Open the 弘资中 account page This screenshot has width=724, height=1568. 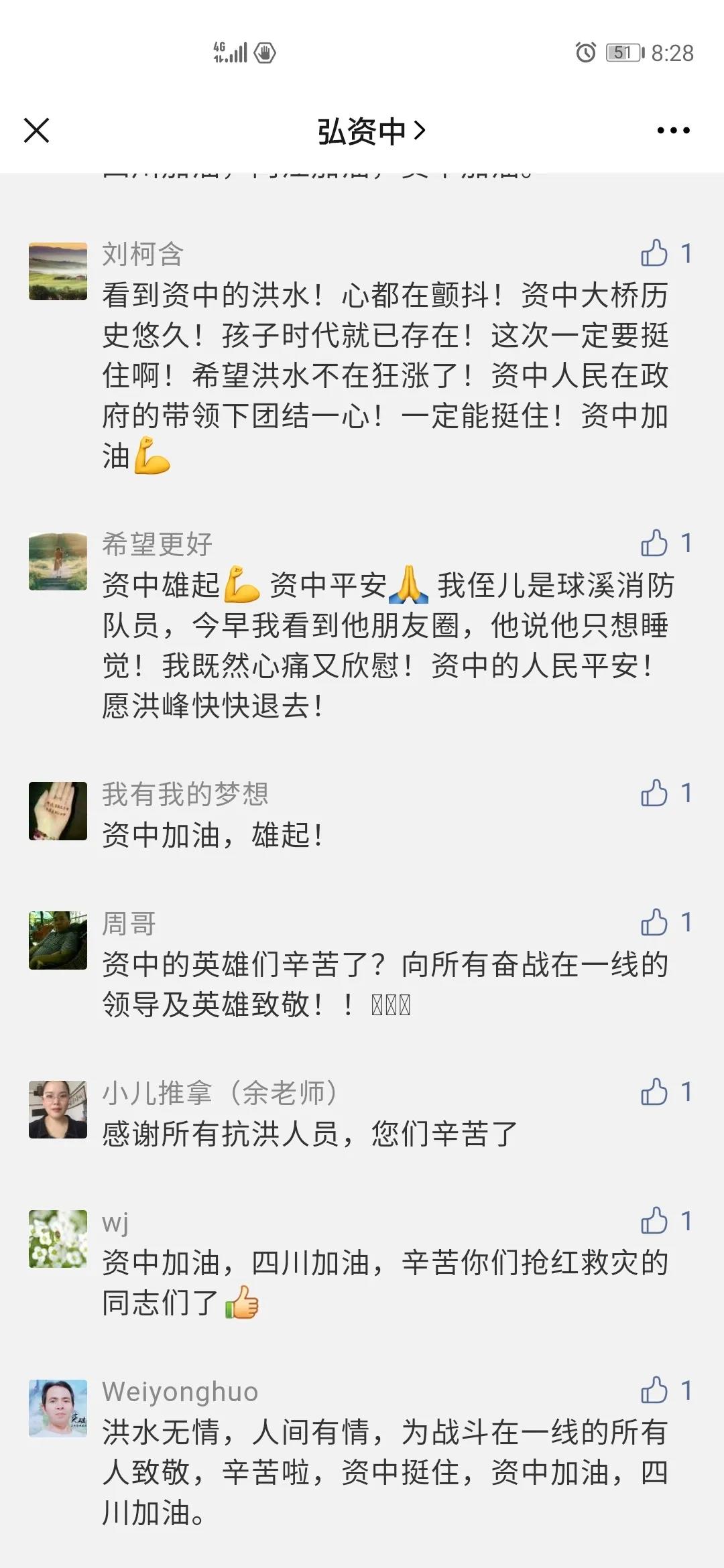pos(371,131)
